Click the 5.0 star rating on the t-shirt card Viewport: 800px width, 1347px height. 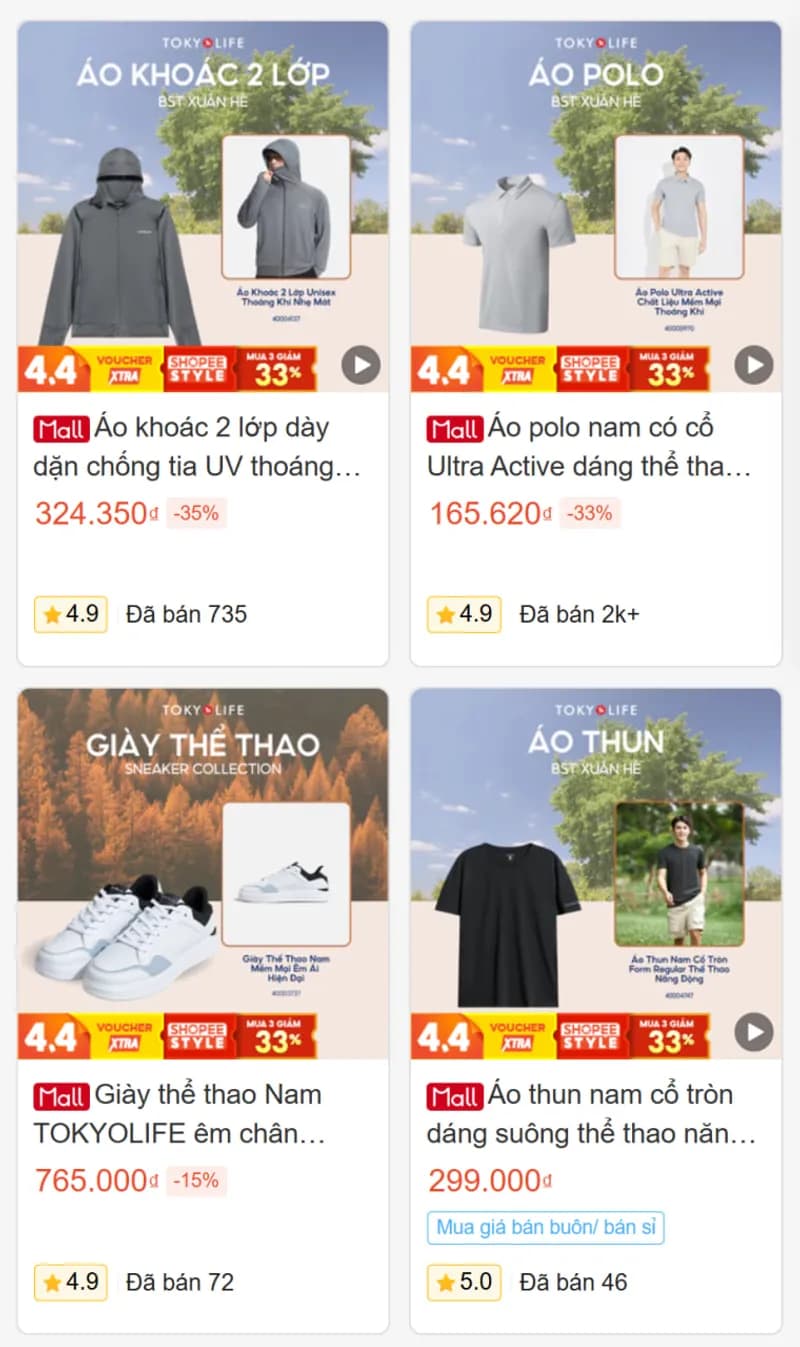[463, 1282]
